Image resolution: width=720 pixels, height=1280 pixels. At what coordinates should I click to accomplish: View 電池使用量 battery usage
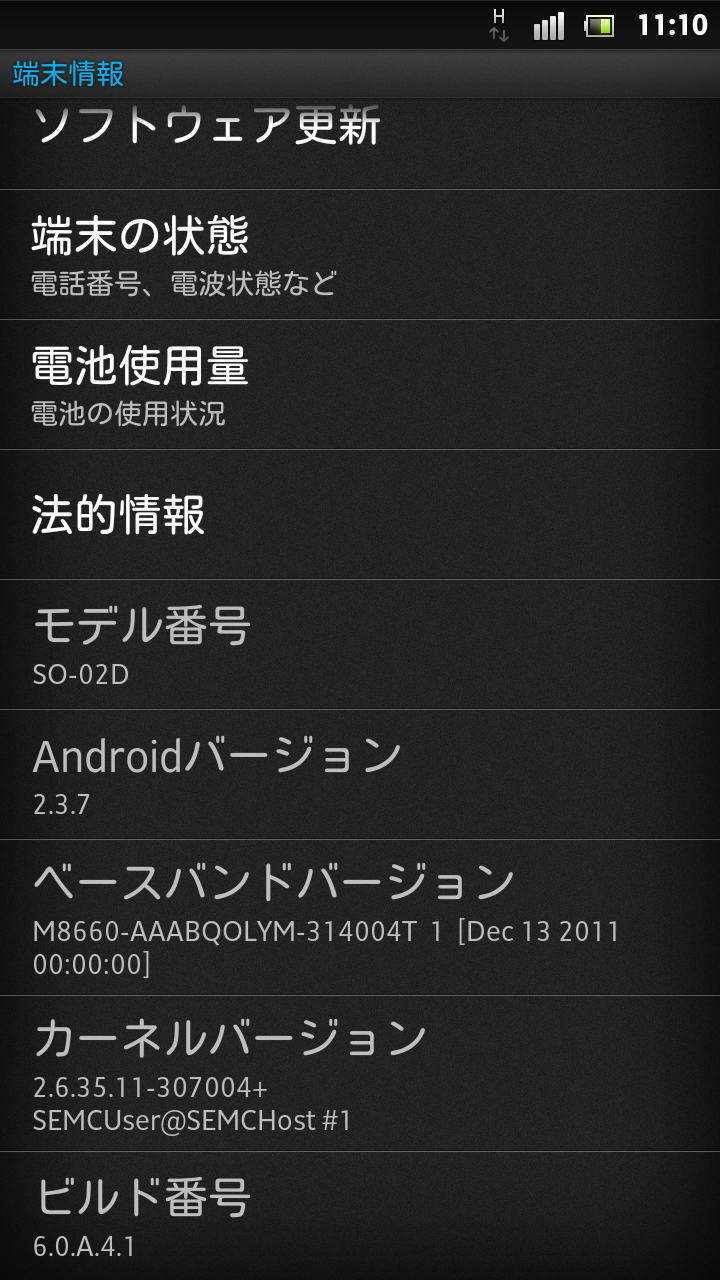point(360,385)
